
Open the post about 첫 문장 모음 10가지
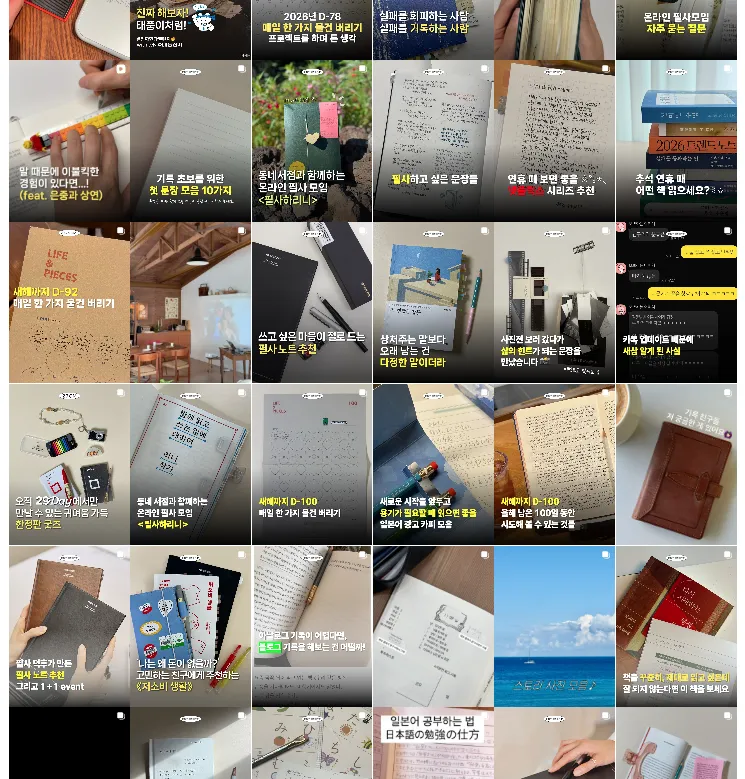pyautogui.click(x=190, y=140)
